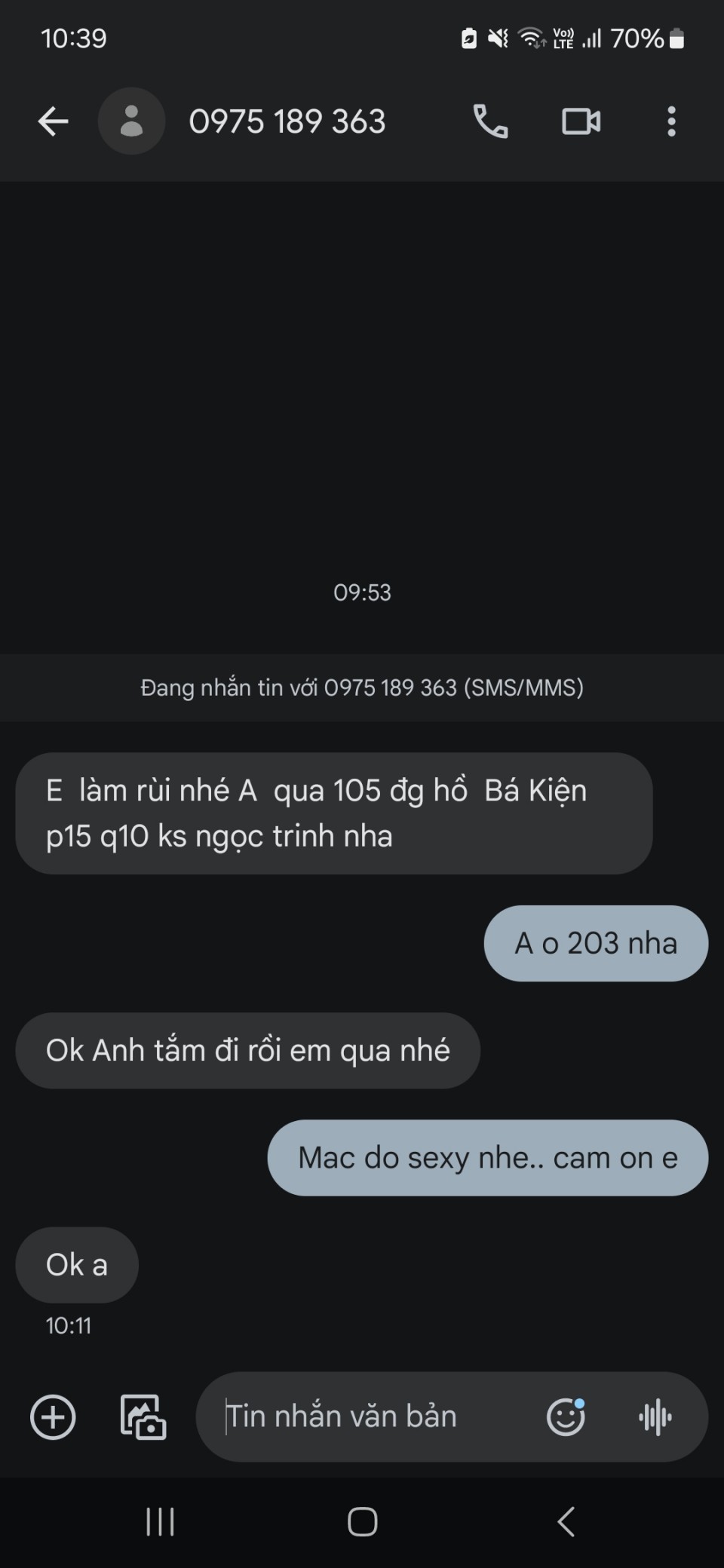Focus the "Tin nhắn văn bản" text field
This screenshot has width=724, height=1568.
[370, 1417]
